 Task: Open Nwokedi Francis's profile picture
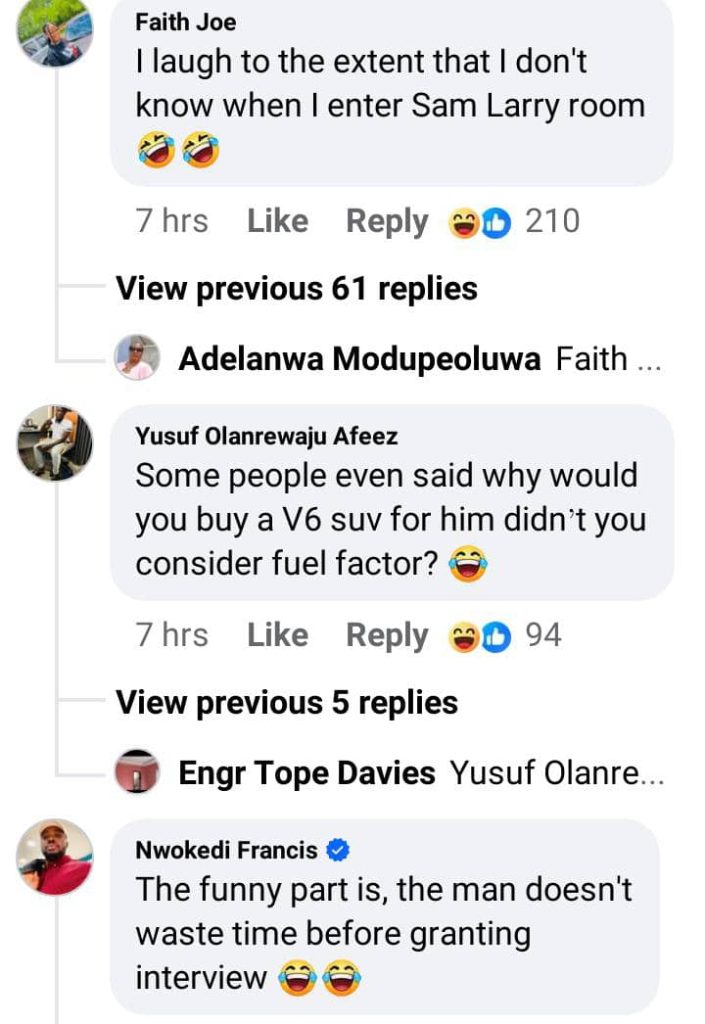pos(55,857)
